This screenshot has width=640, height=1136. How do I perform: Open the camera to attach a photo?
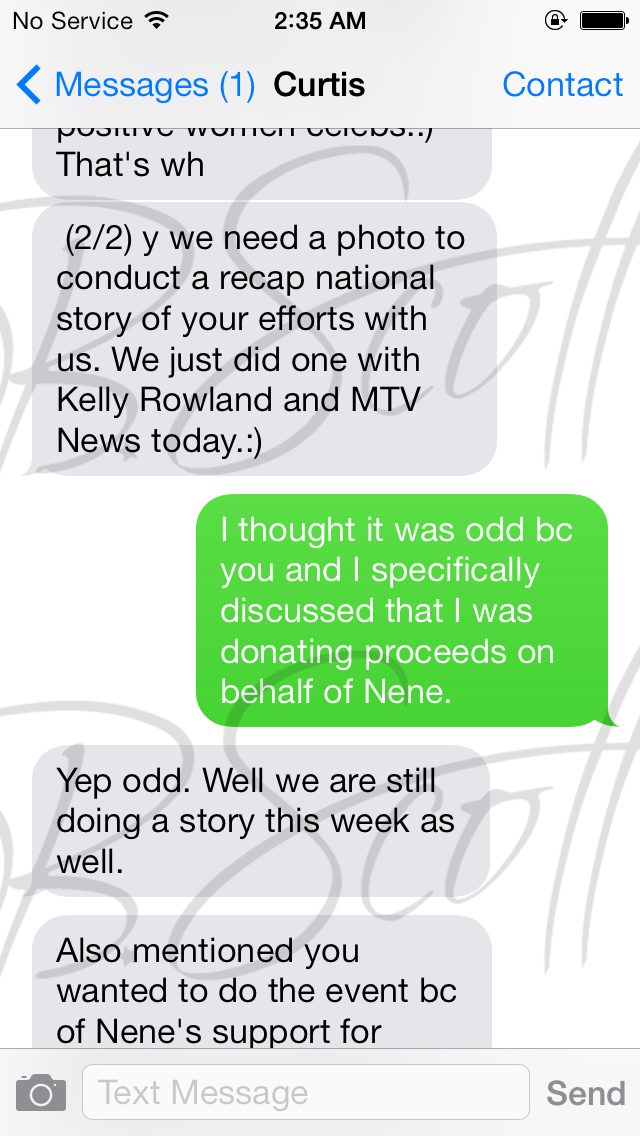point(41,1093)
